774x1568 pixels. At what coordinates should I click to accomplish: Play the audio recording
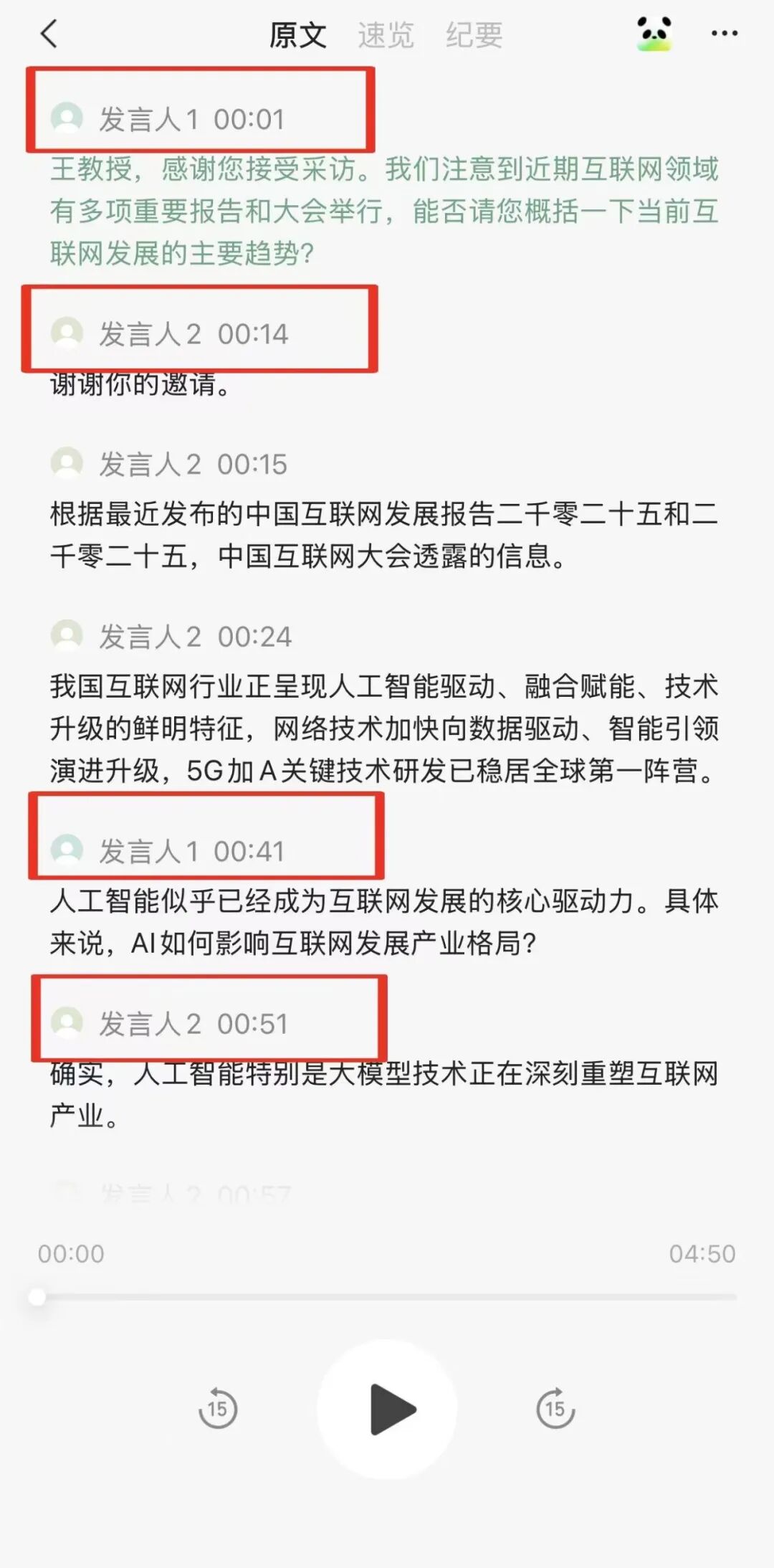(x=388, y=1409)
